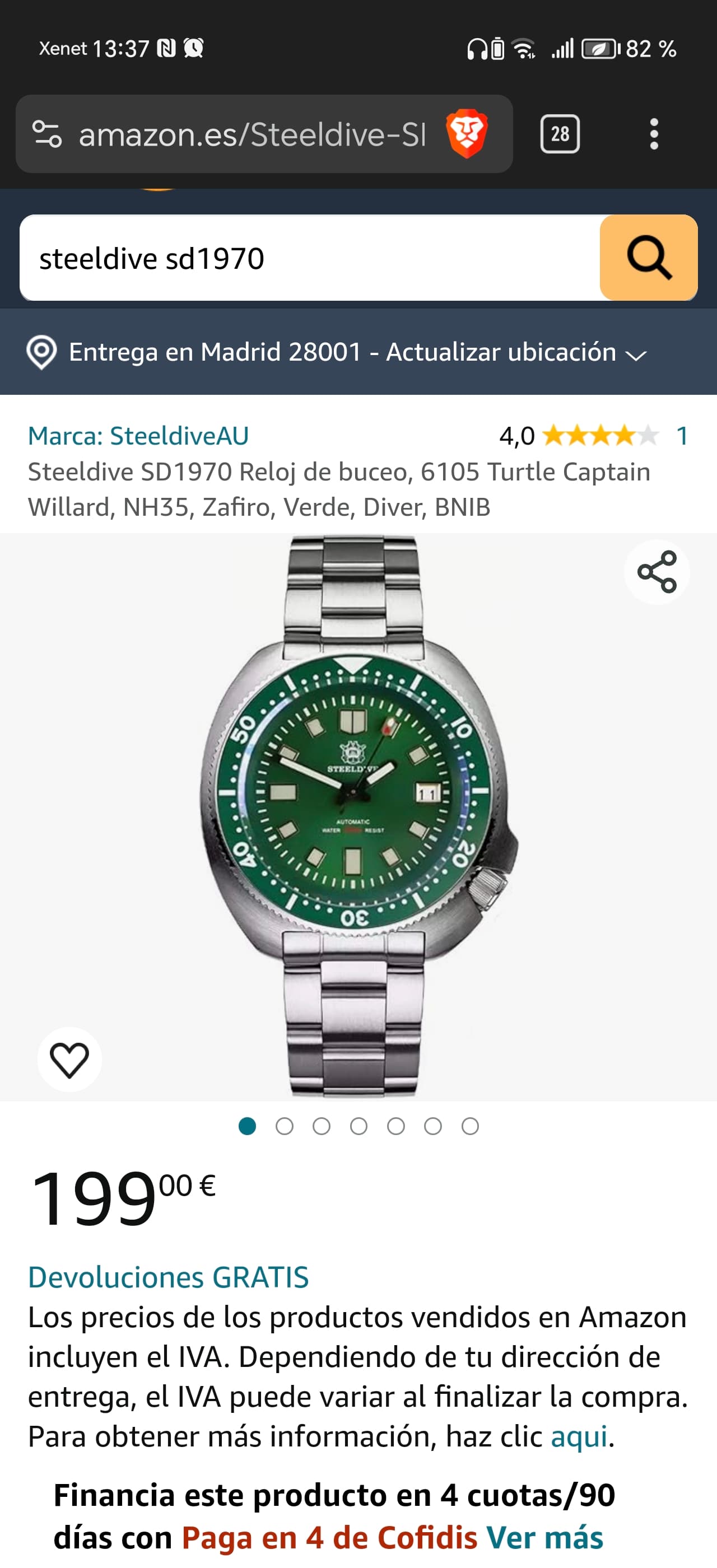Open Cofidis 'Ver más' financing link

[544, 1538]
